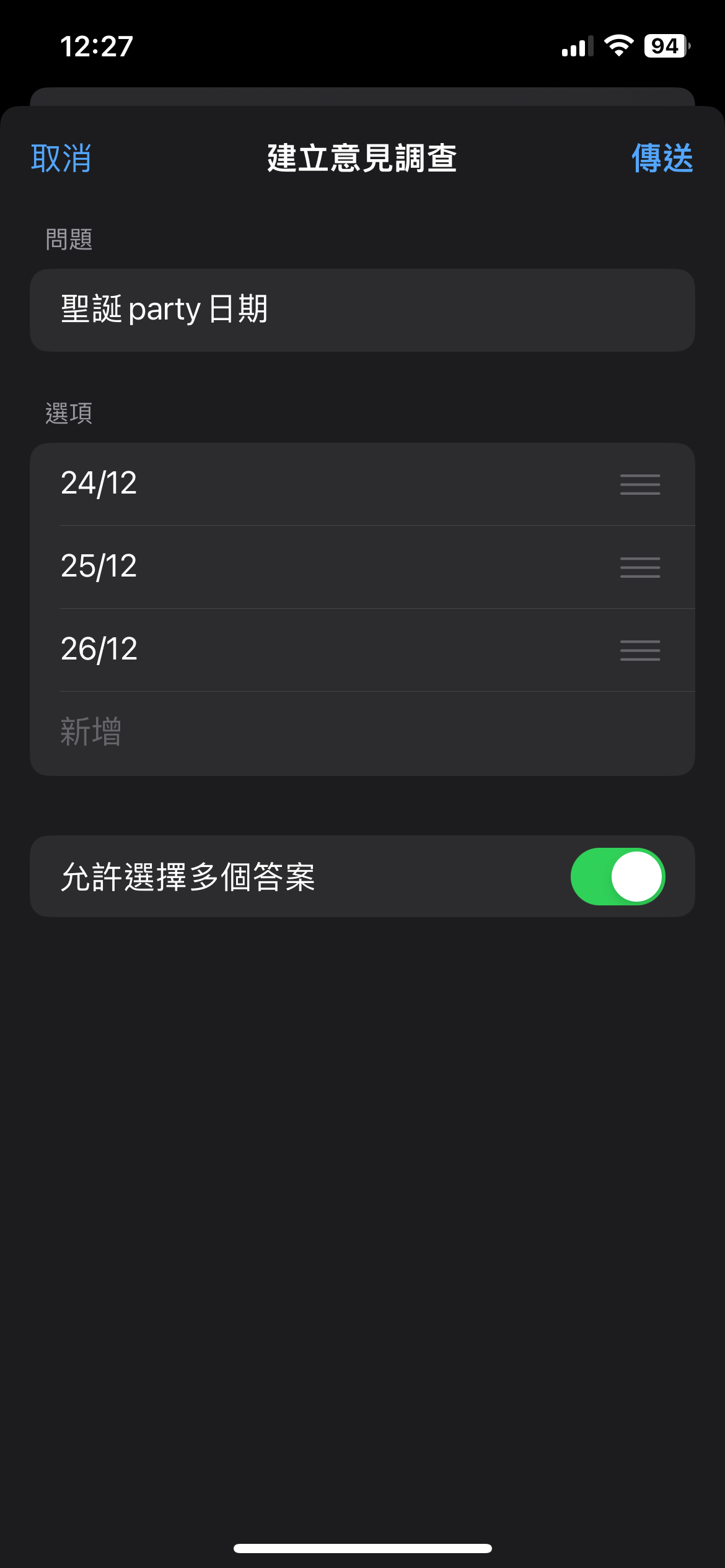The width and height of the screenshot is (725, 1568).
Task: Tap the reorder handle beside 24/12
Action: click(640, 484)
